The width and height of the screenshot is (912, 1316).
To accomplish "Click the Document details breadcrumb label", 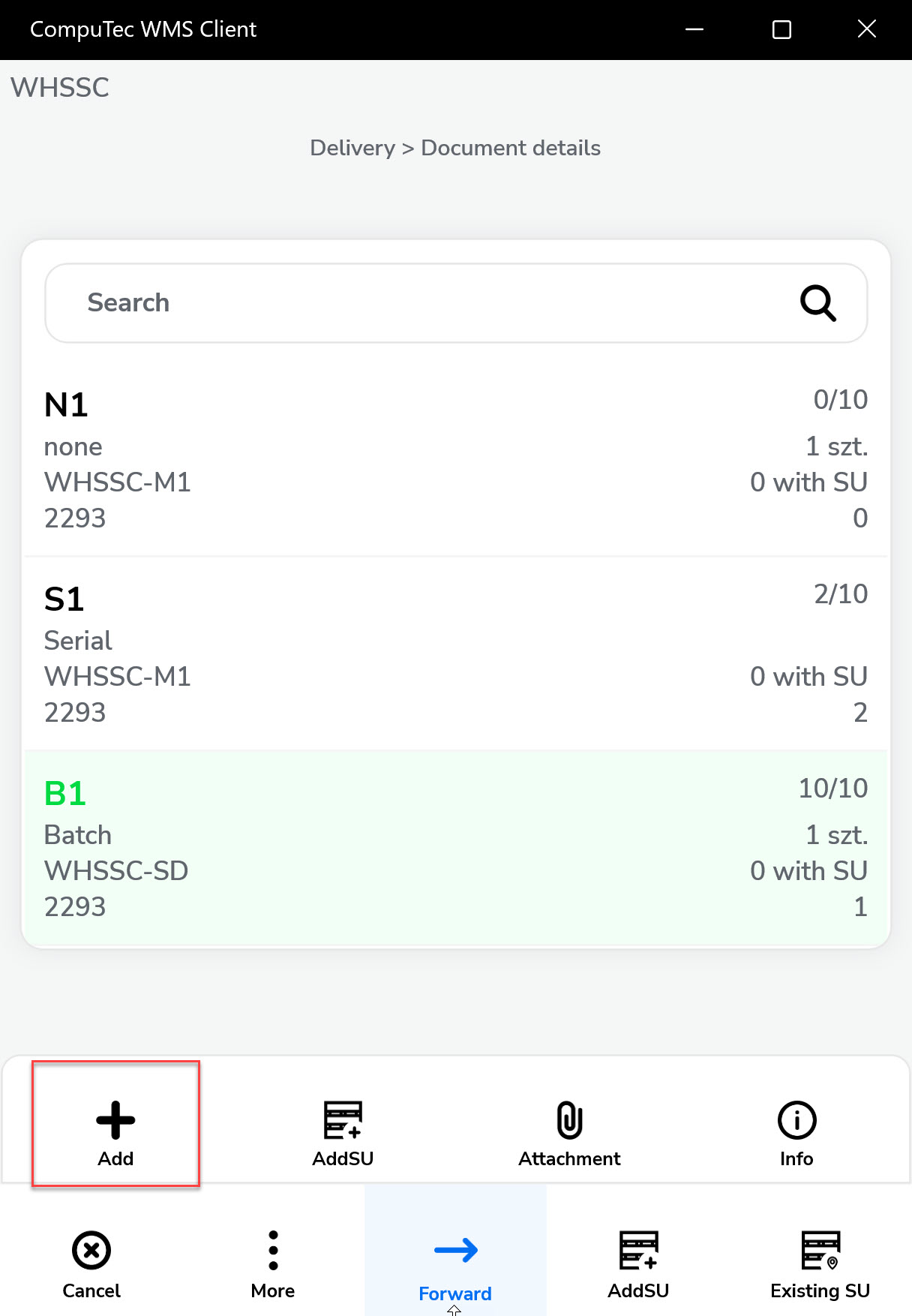I will [x=511, y=148].
